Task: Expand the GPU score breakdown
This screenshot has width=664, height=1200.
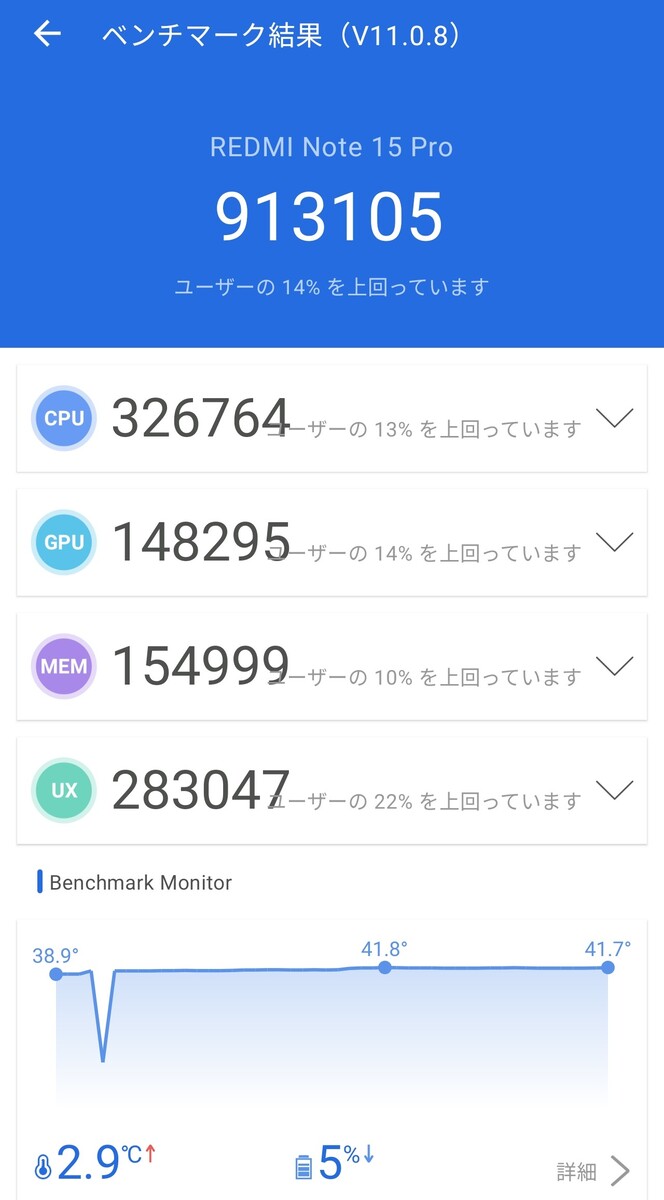Action: click(614, 543)
